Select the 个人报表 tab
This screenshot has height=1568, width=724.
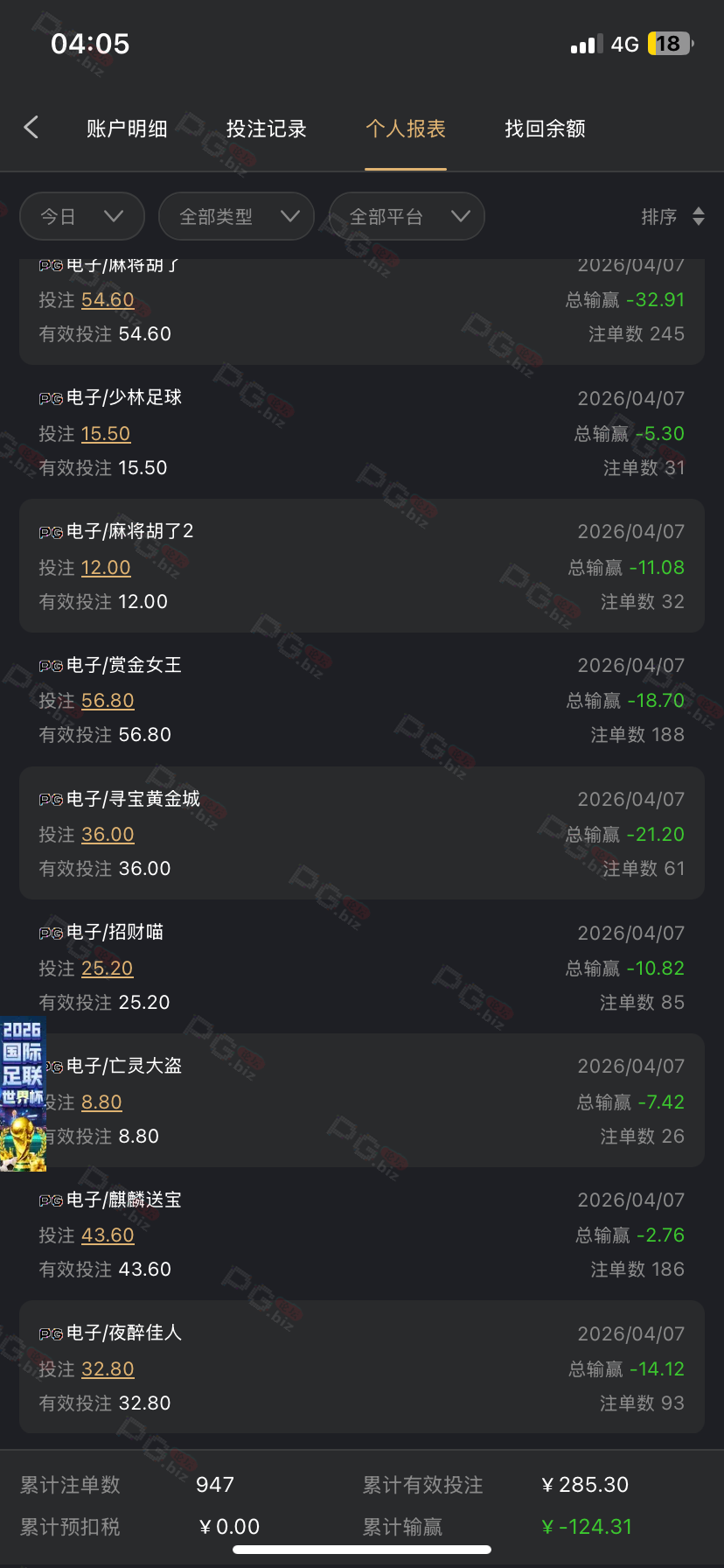pyautogui.click(x=406, y=129)
